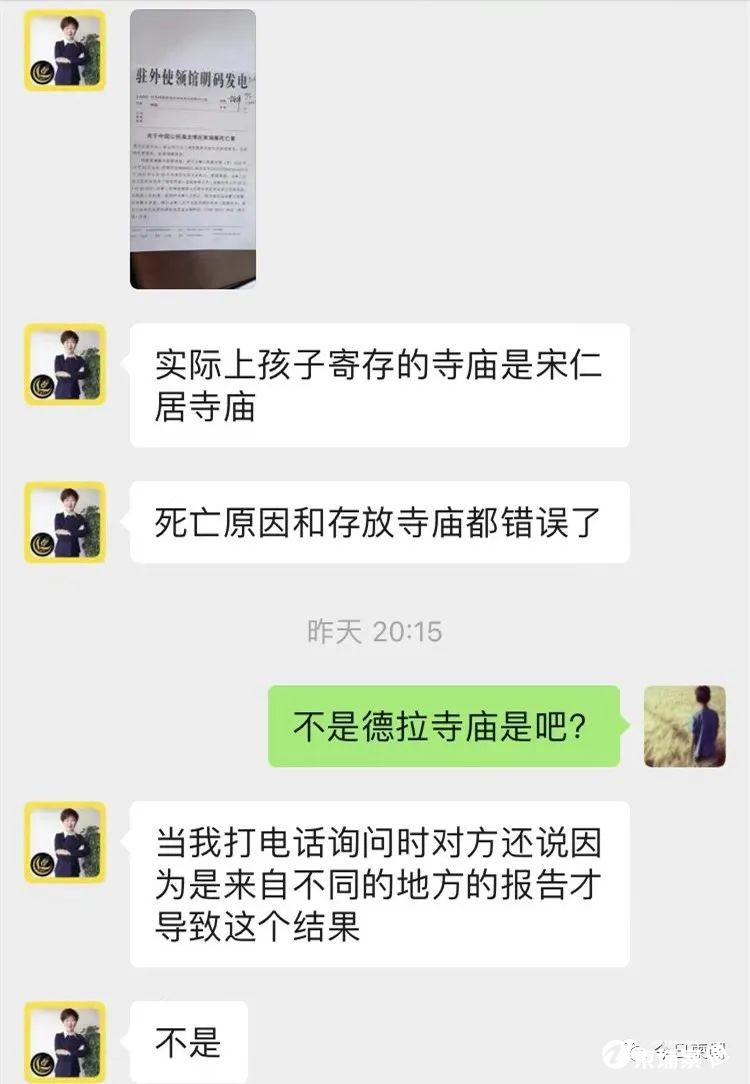Open contact avatar beside the "不是" message
The height and width of the screenshot is (1084, 750).
click(65, 1041)
